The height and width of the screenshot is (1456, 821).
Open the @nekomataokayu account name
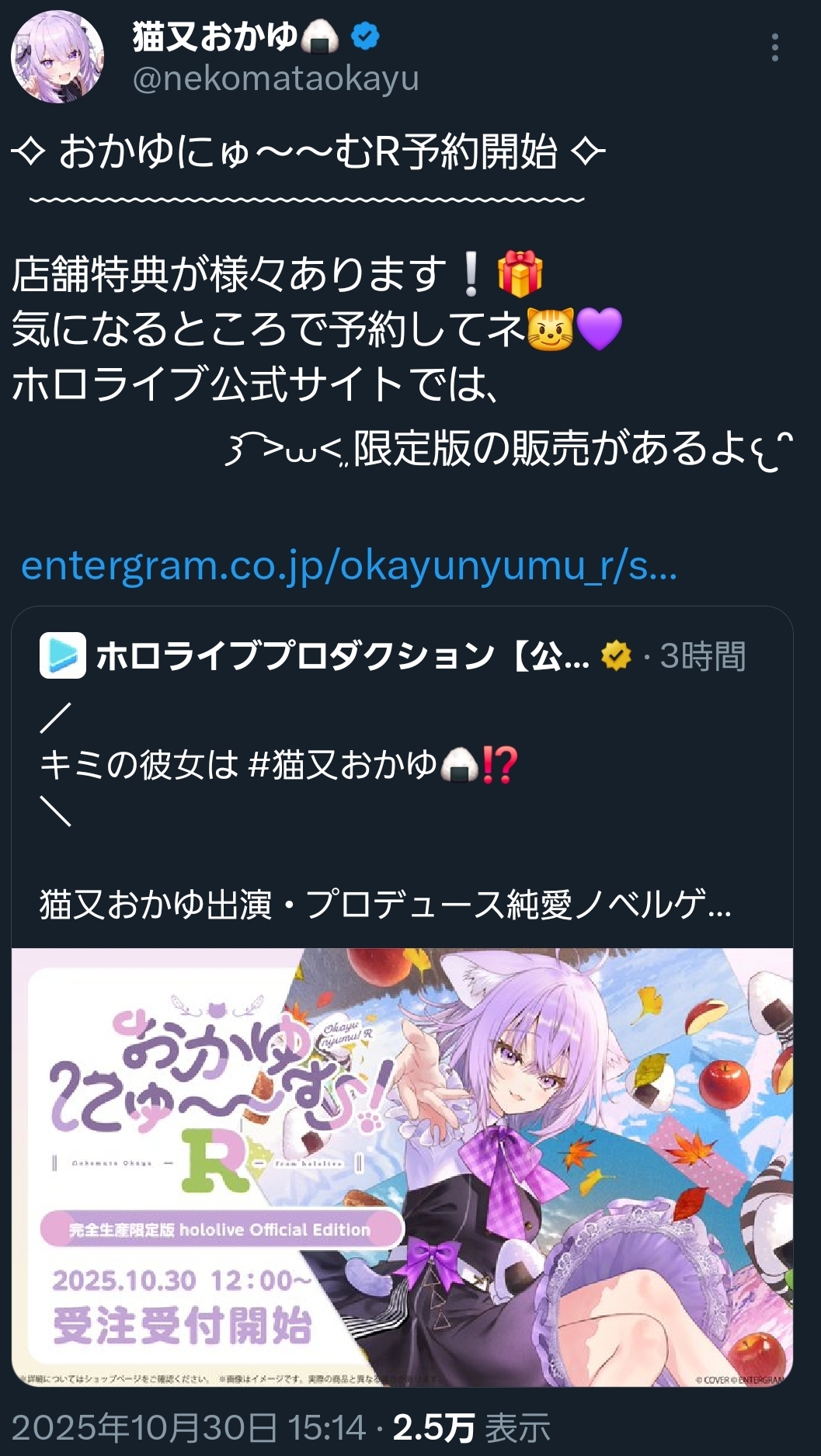[276, 78]
